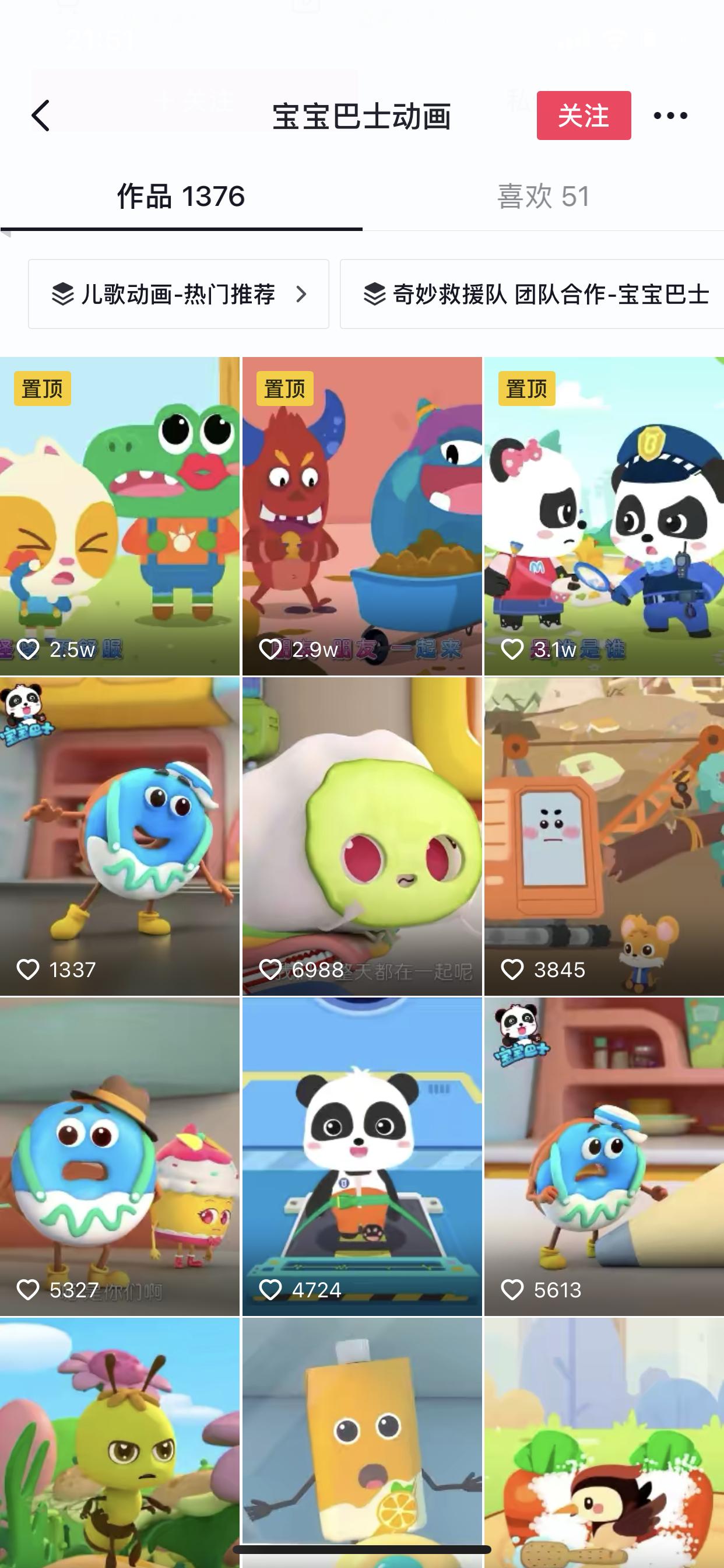Open the orange juice carton video

pos(362,1443)
